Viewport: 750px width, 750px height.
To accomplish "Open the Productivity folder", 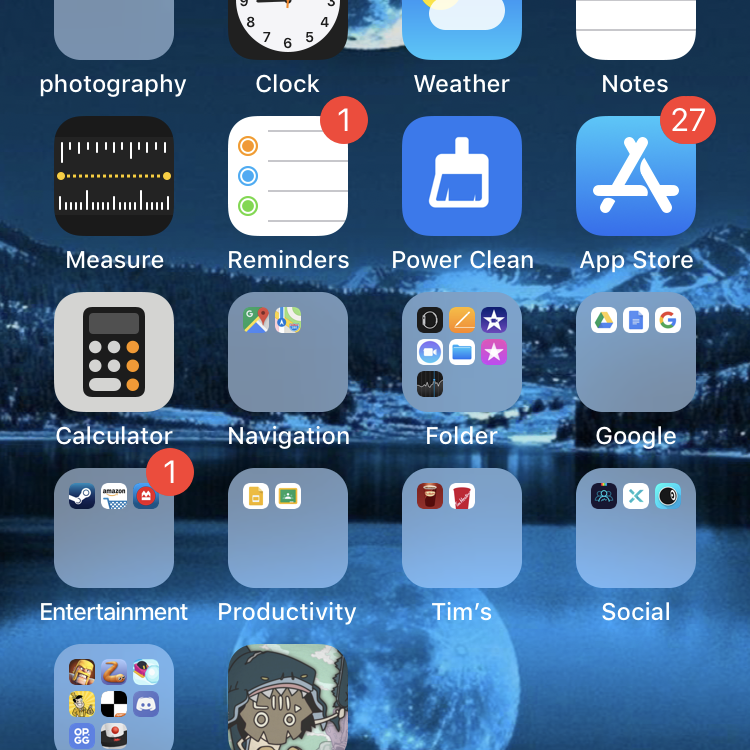I will pos(287,528).
